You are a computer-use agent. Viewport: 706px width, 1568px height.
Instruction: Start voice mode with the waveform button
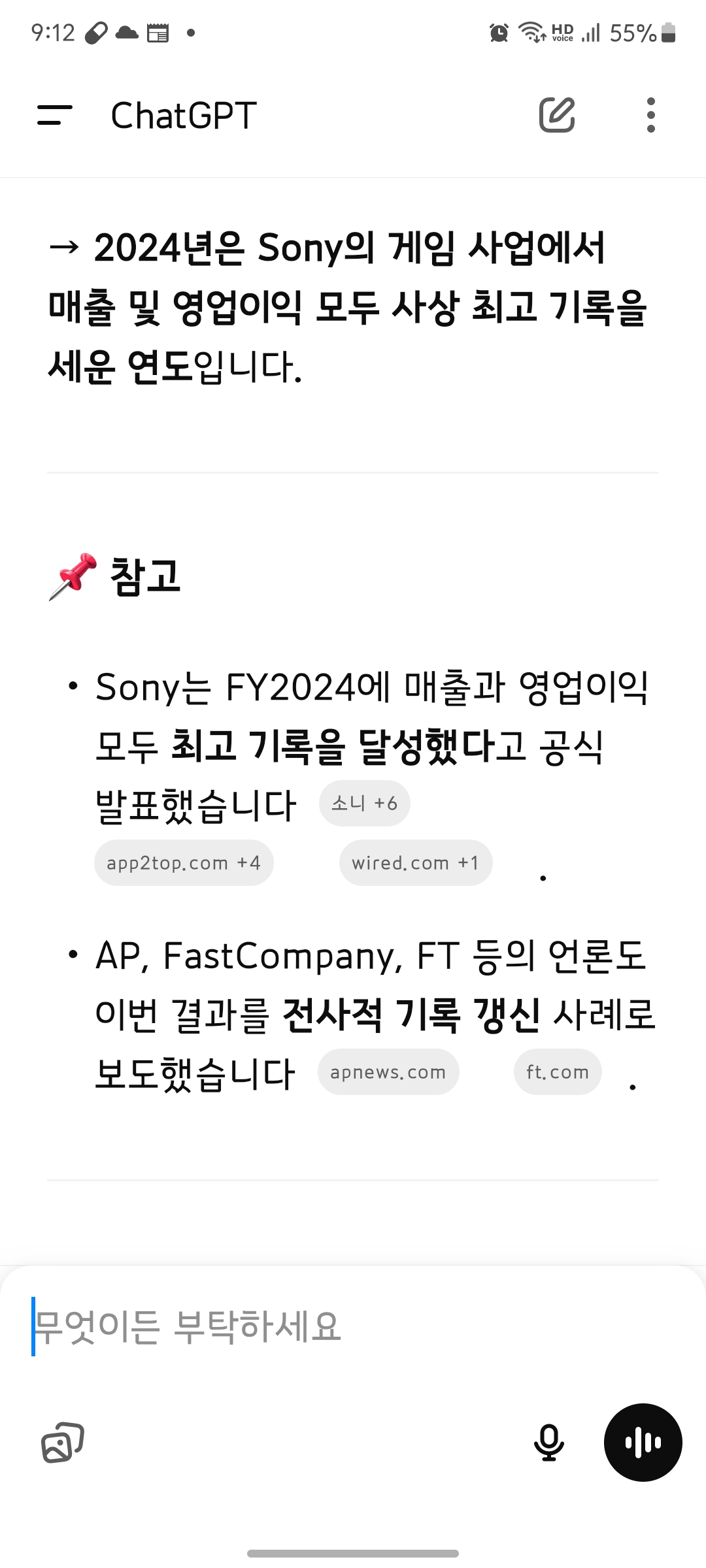(x=643, y=1442)
